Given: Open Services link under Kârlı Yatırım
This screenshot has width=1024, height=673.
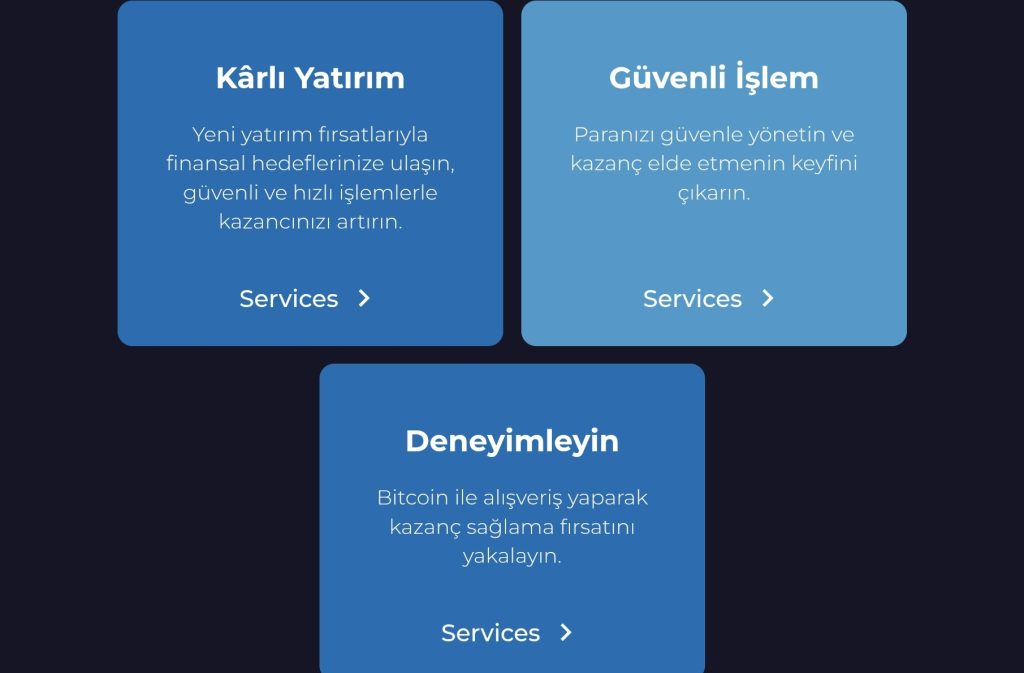Looking at the screenshot, I should pyautogui.click(x=305, y=299).
